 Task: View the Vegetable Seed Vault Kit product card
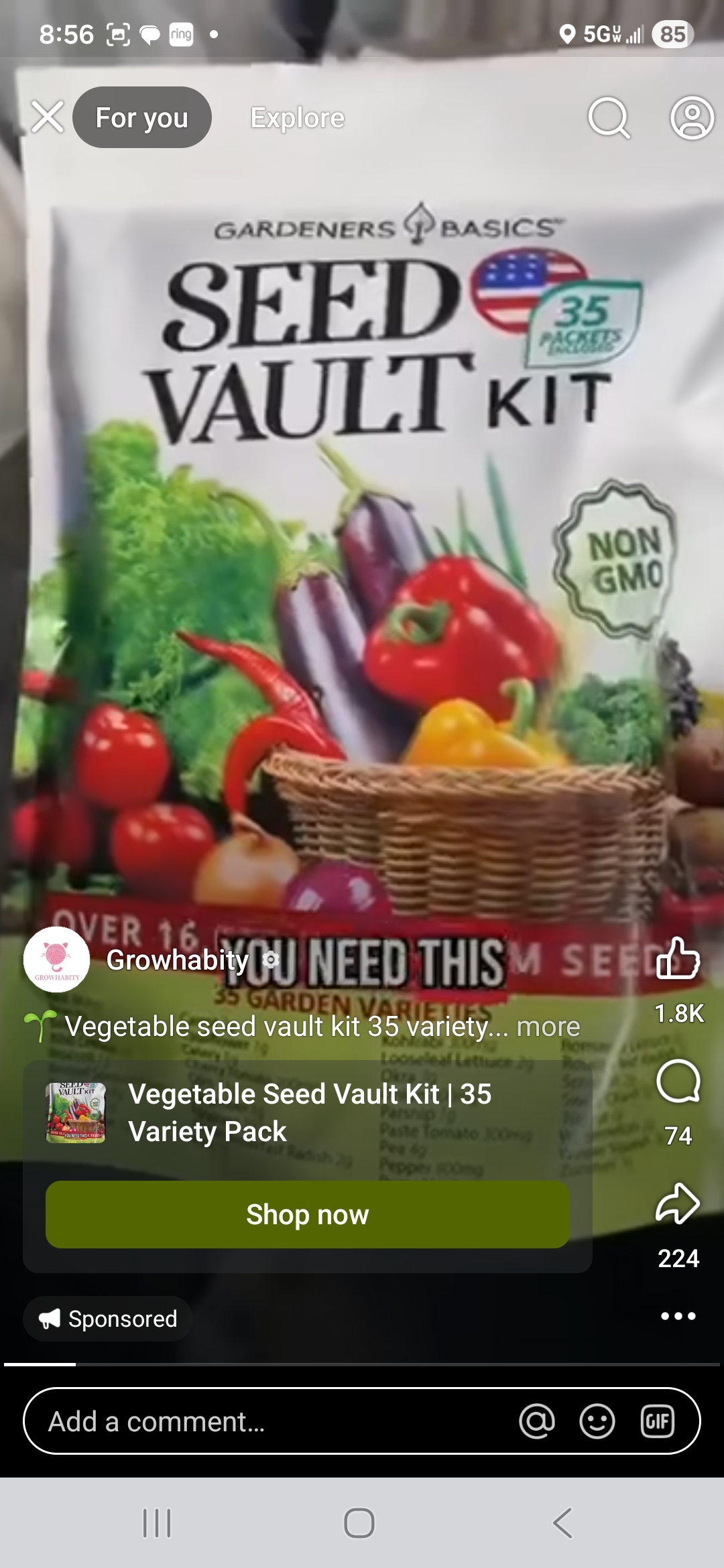click(308, 1112)
